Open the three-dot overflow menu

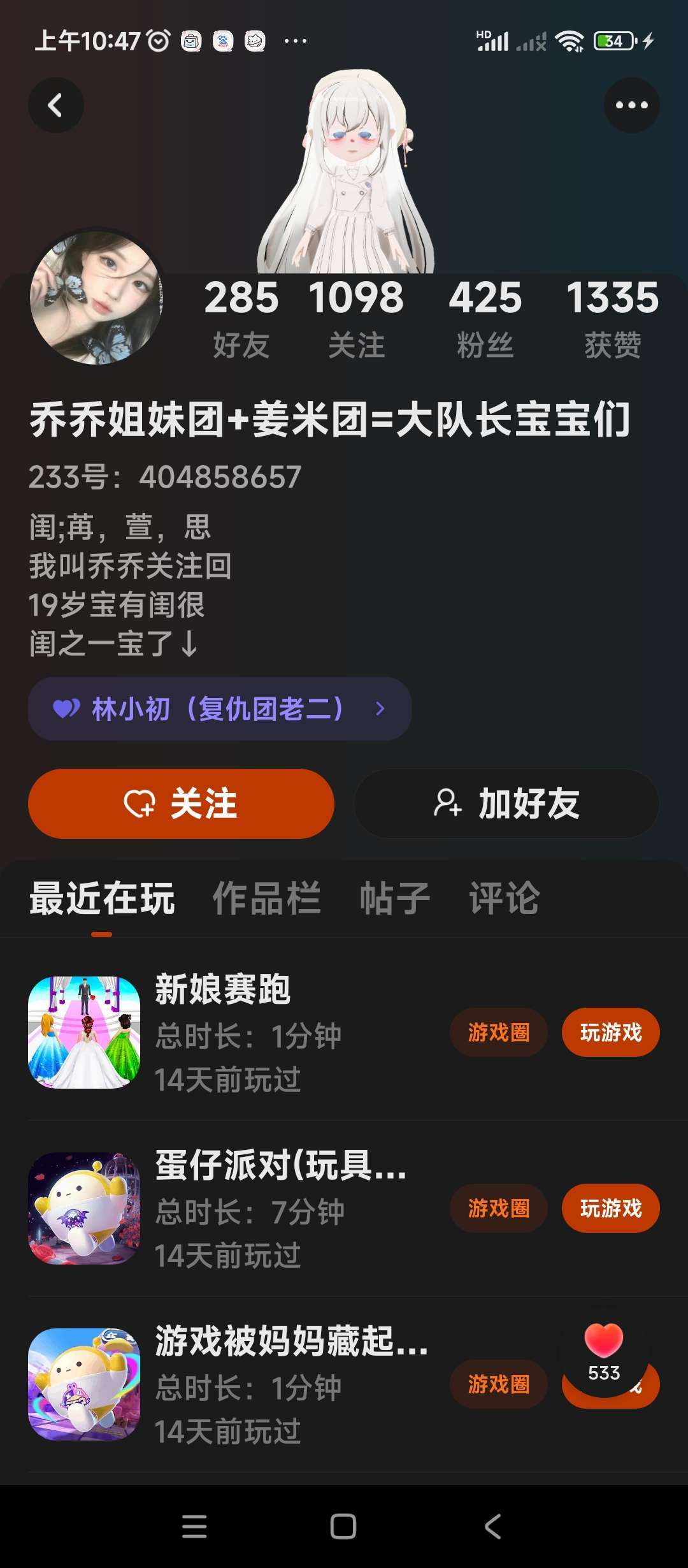[x=631, y=105]
